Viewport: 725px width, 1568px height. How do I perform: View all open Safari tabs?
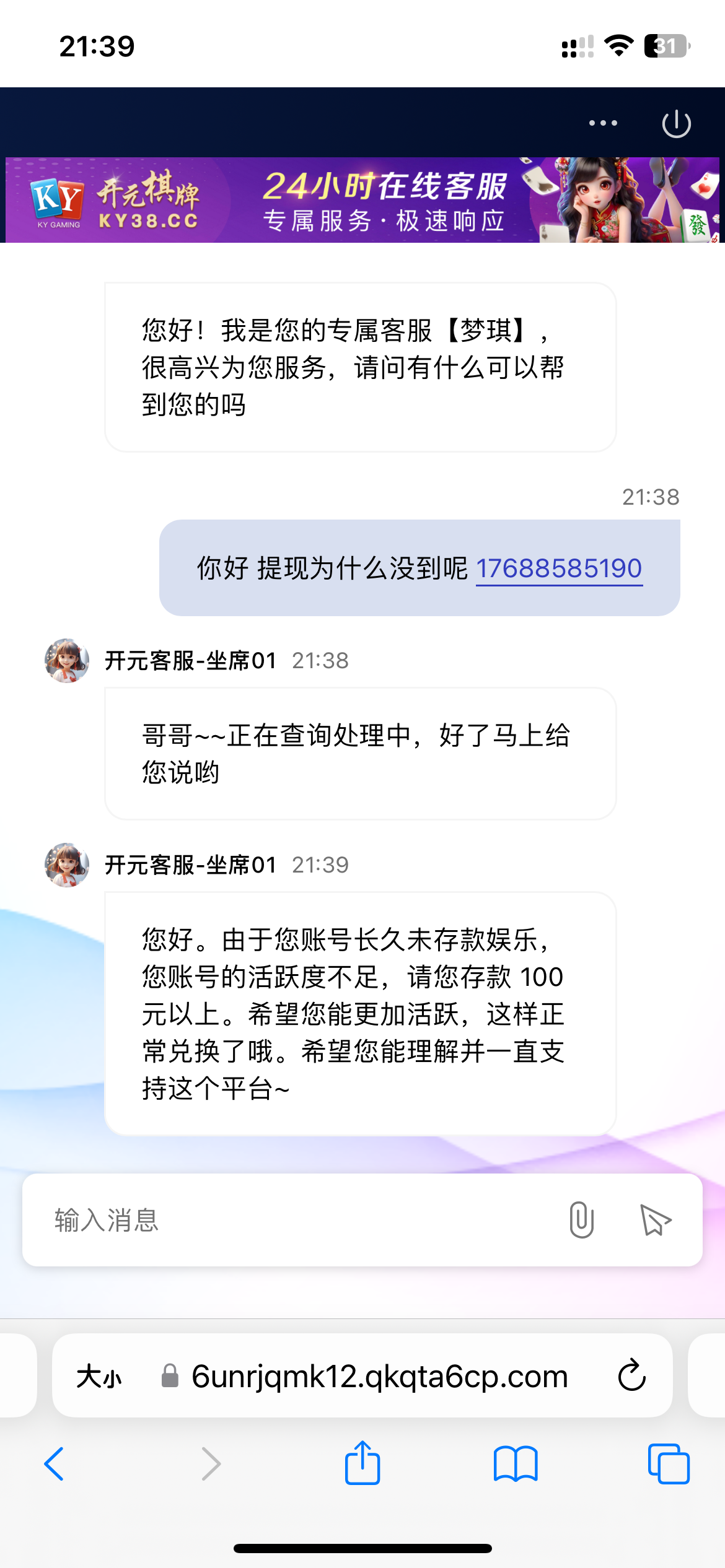coord(668,1465)
